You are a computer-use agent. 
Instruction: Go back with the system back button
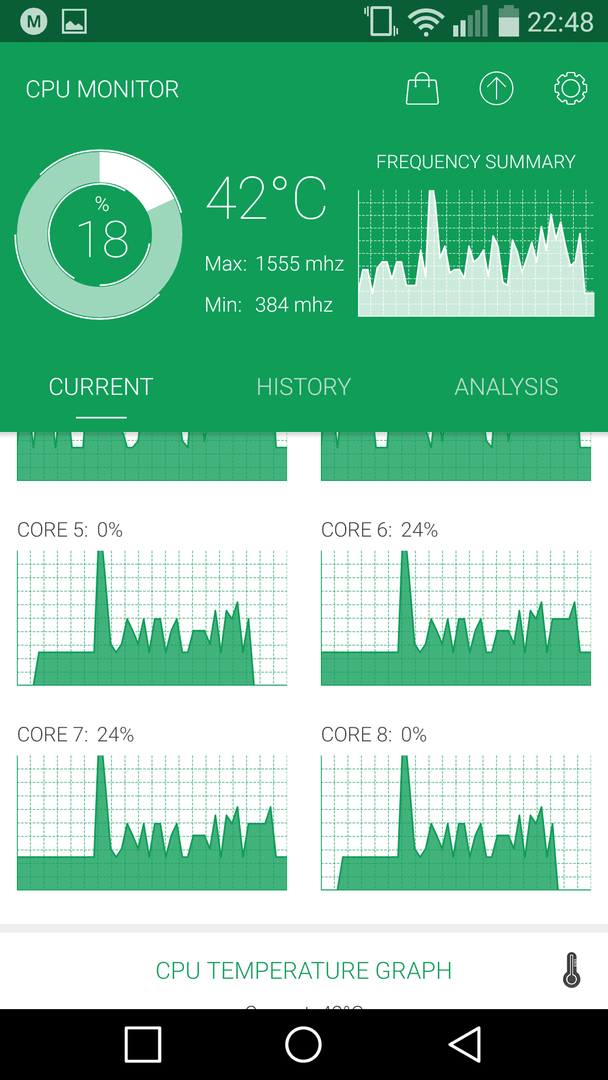pyautogui.click(x=465, y=1044)
